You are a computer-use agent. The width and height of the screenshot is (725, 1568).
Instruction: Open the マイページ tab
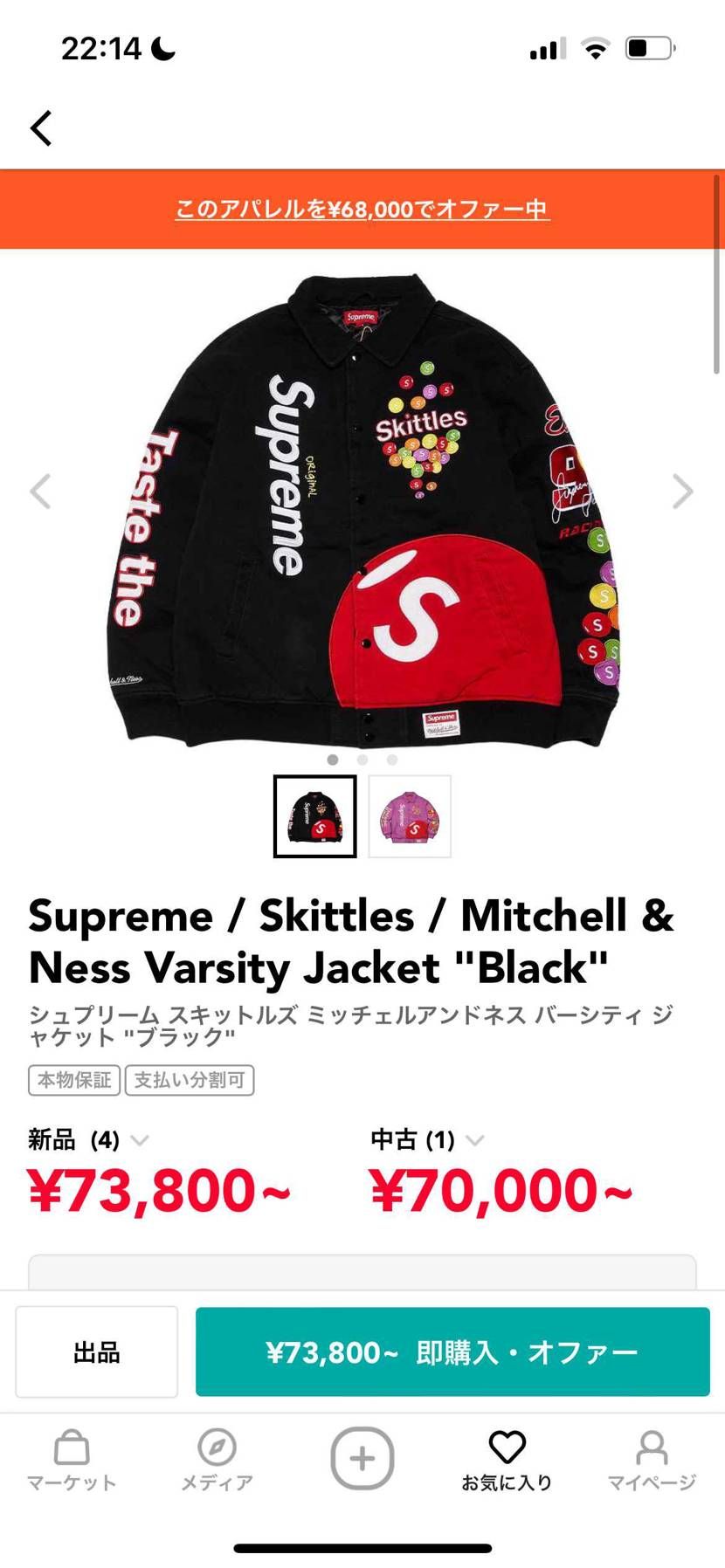pos(652,1461)
